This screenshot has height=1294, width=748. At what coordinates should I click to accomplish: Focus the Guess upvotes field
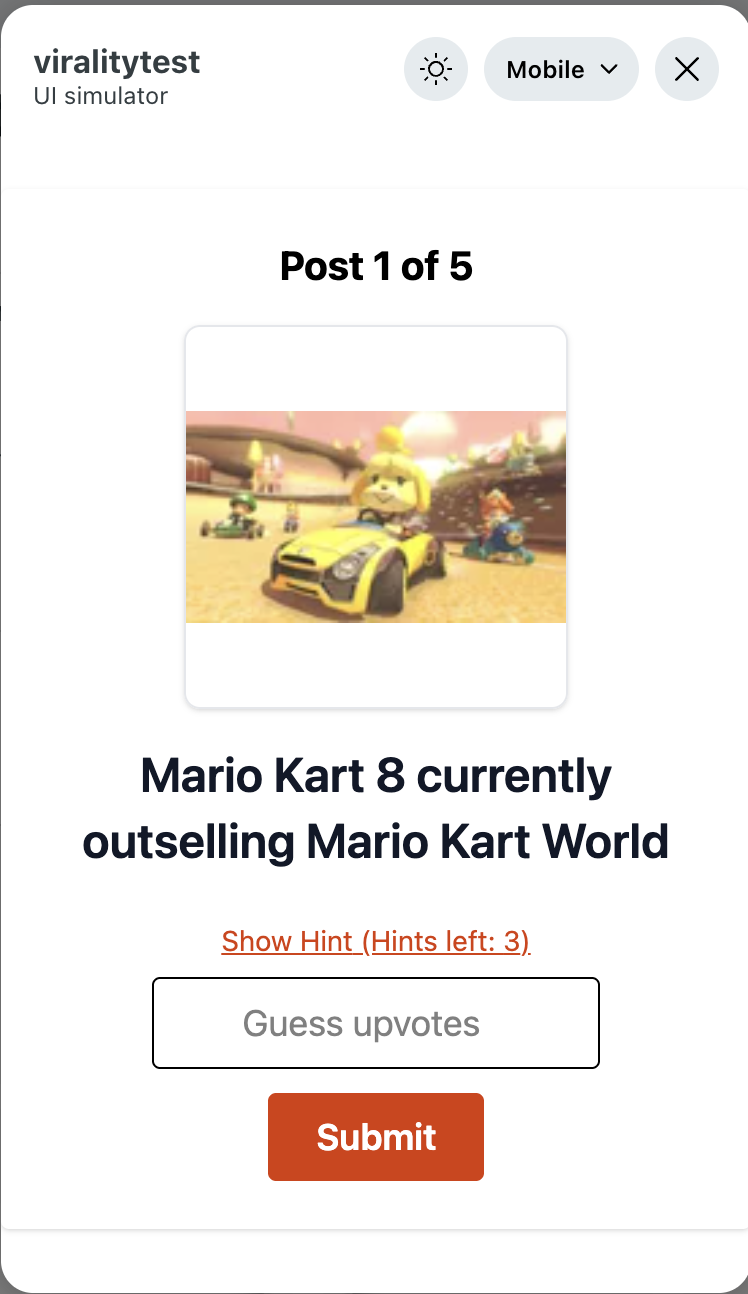pyautogui.click(x=376, y=1023)
